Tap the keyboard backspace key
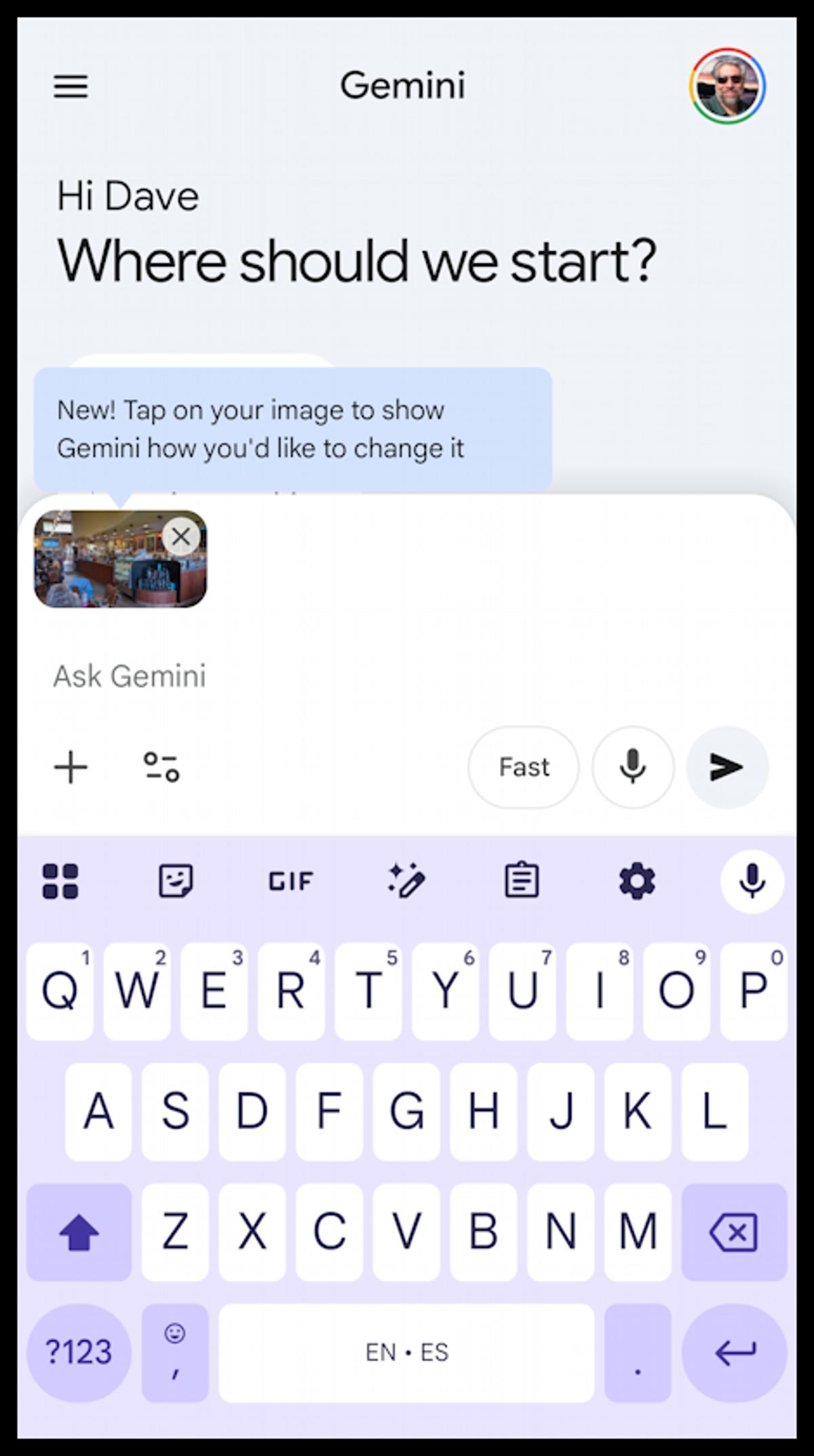Image resolution: width=814 pixels, height=1456 pixels. (x=734, y=1232)
